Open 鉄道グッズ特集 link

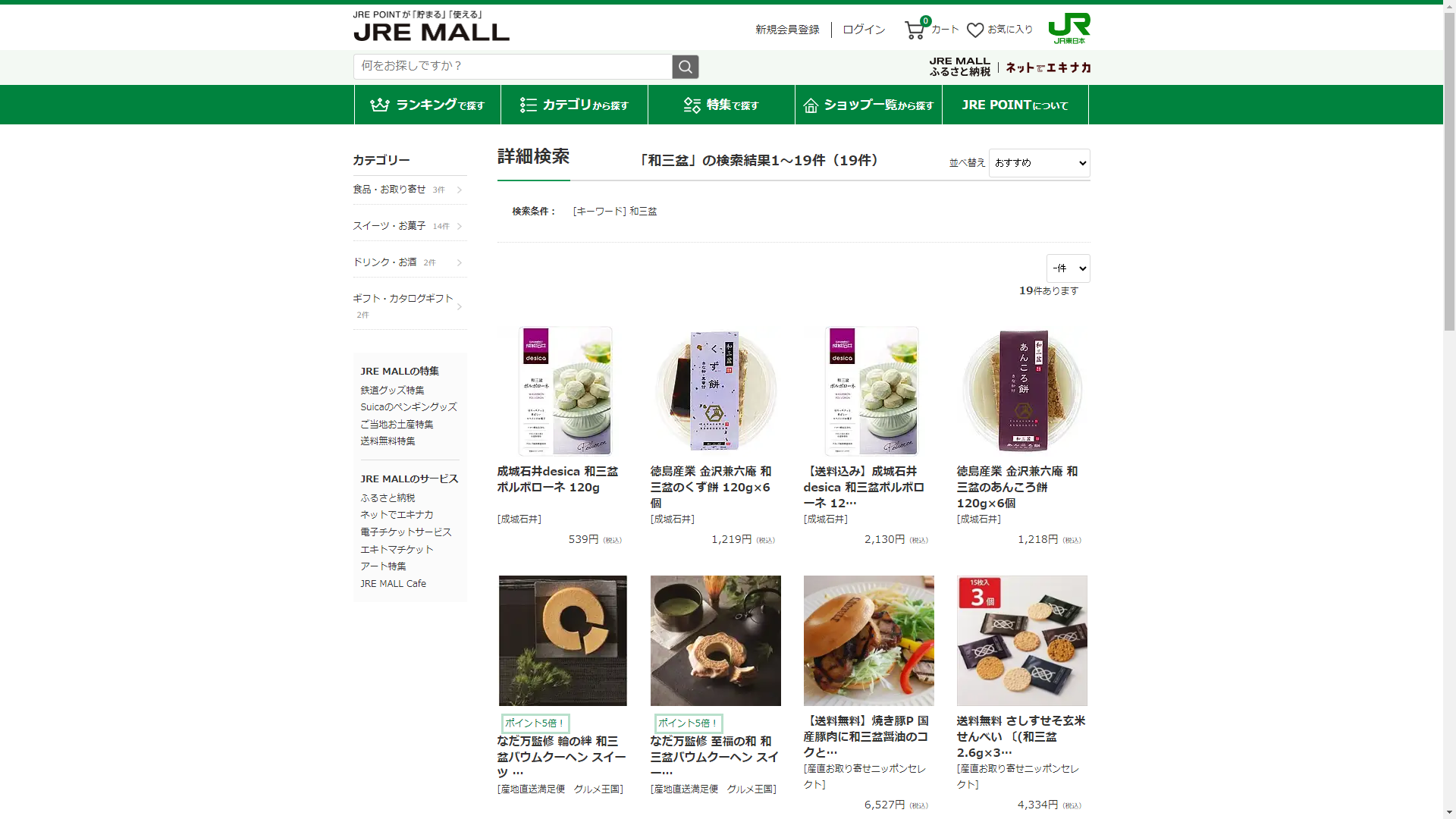point(392,390)
